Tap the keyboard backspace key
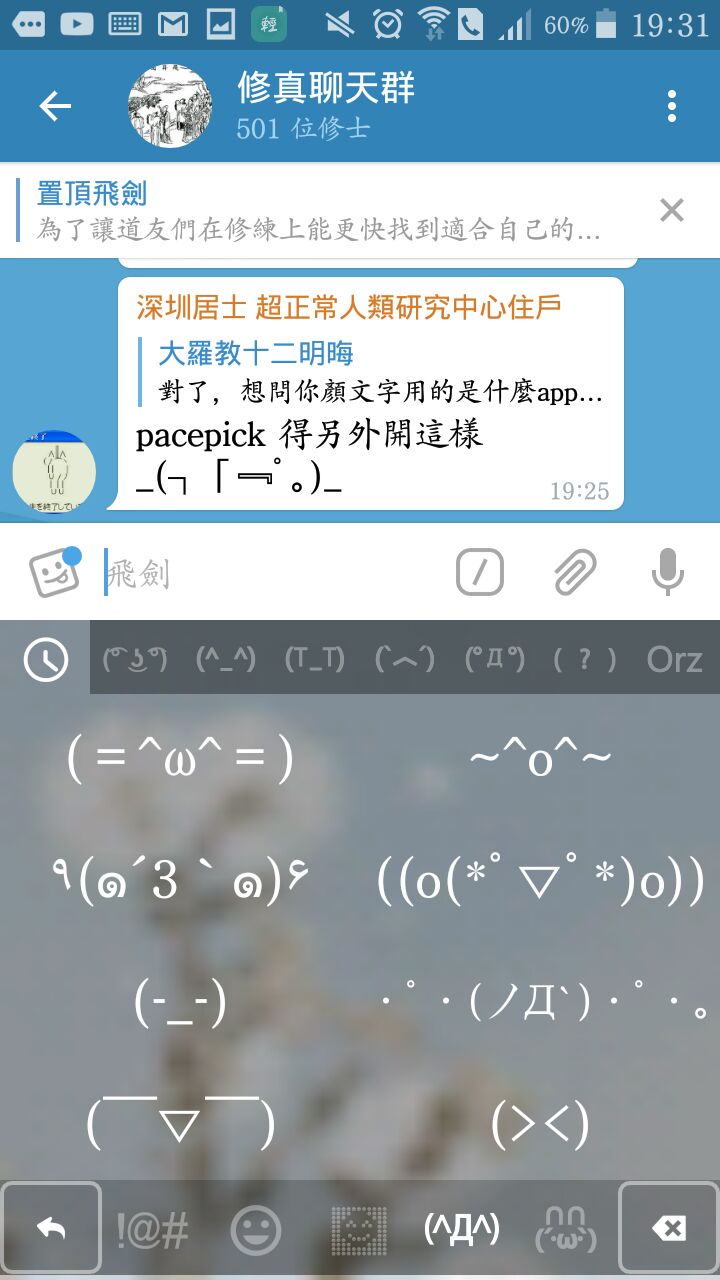Image resolution: width=720 pixels, height=1280 pixels. [x=668, y=1230]
